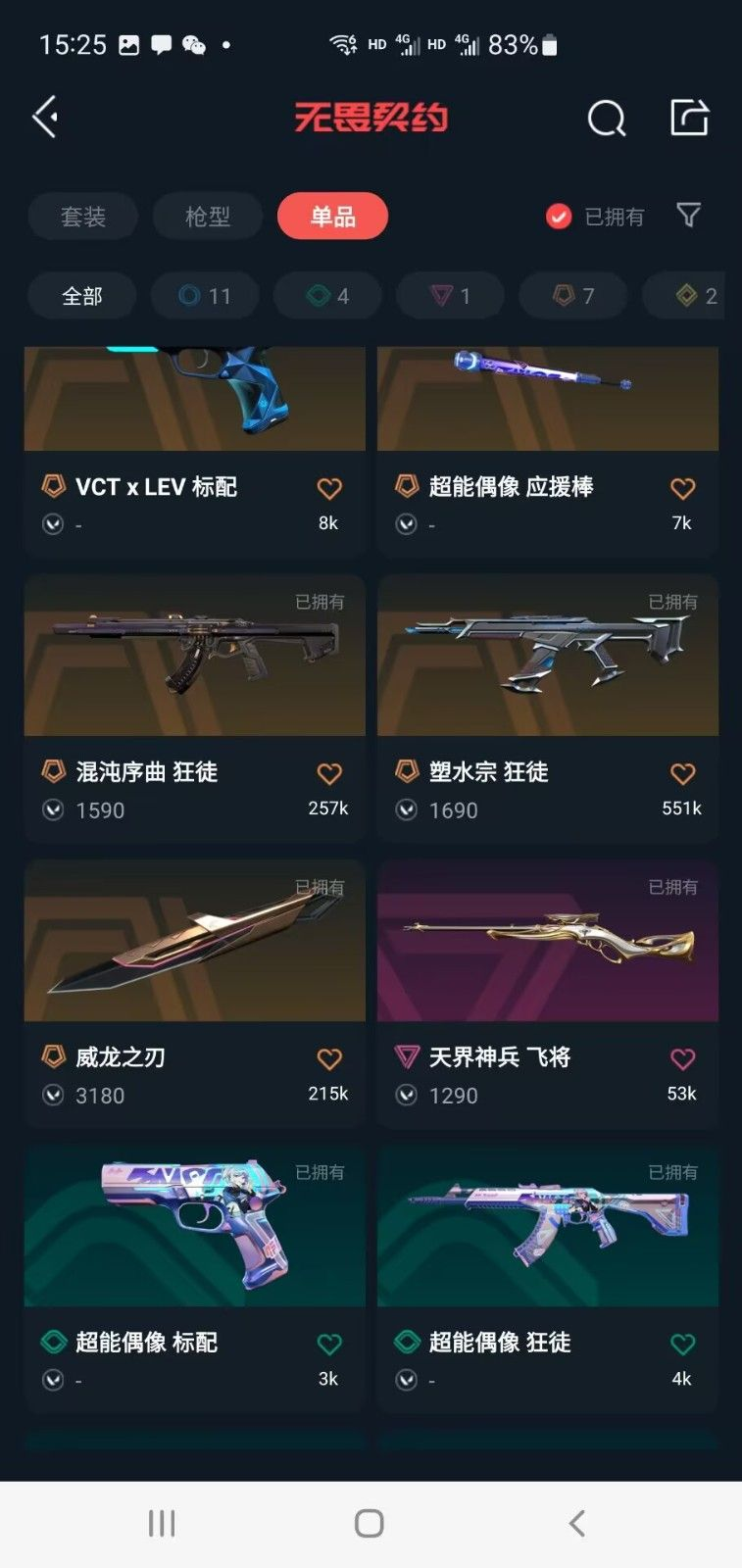742x1568 pixels.
Task: Favorite the VCT x LEV 标配 skin
Action: point(329,489)
